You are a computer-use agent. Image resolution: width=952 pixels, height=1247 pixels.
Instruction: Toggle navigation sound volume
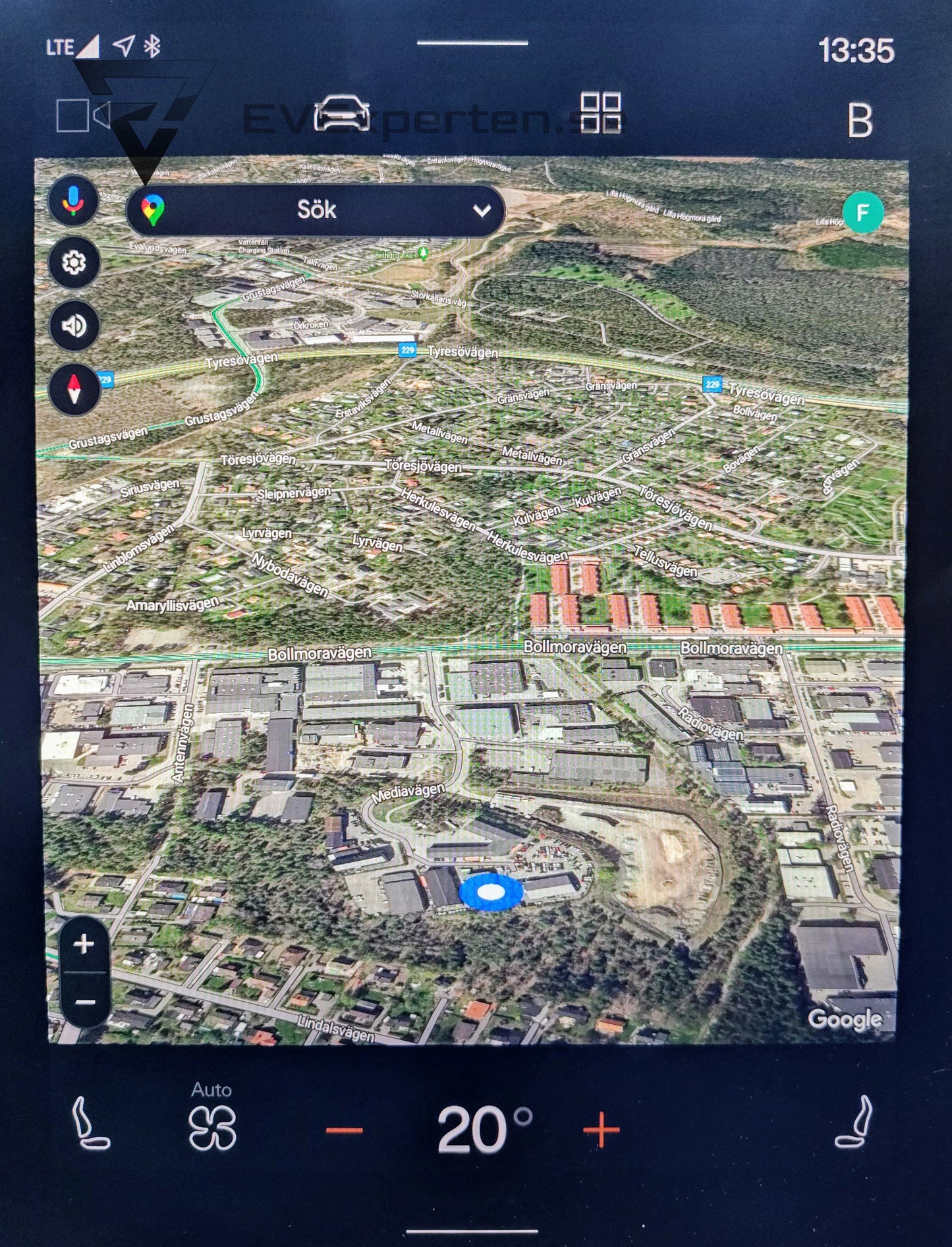(x=74, y=326)
